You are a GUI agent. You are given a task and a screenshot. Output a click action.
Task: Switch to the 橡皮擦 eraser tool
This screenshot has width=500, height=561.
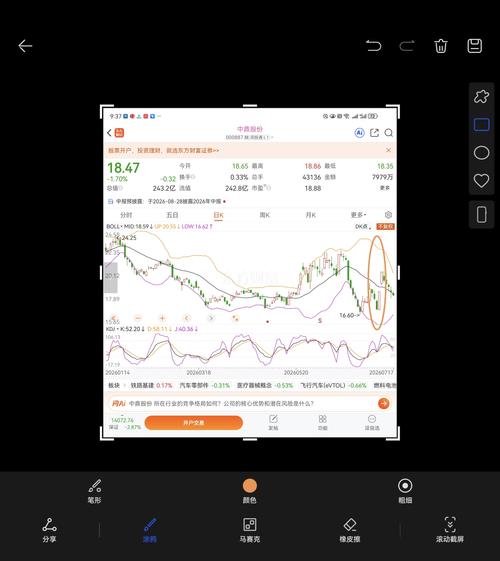(x=349, y=530)
